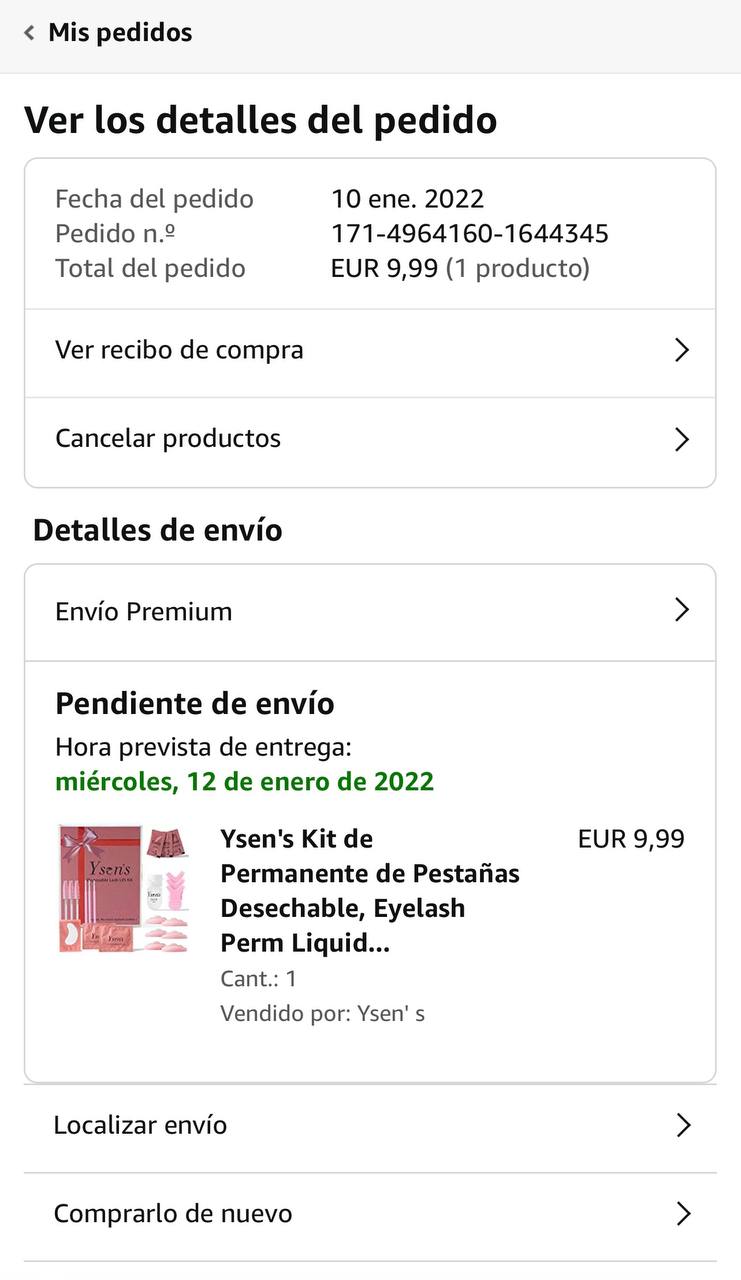Open Ver recibo de compra
Viewport: 741px width, 1280px height.
[370, 351]
